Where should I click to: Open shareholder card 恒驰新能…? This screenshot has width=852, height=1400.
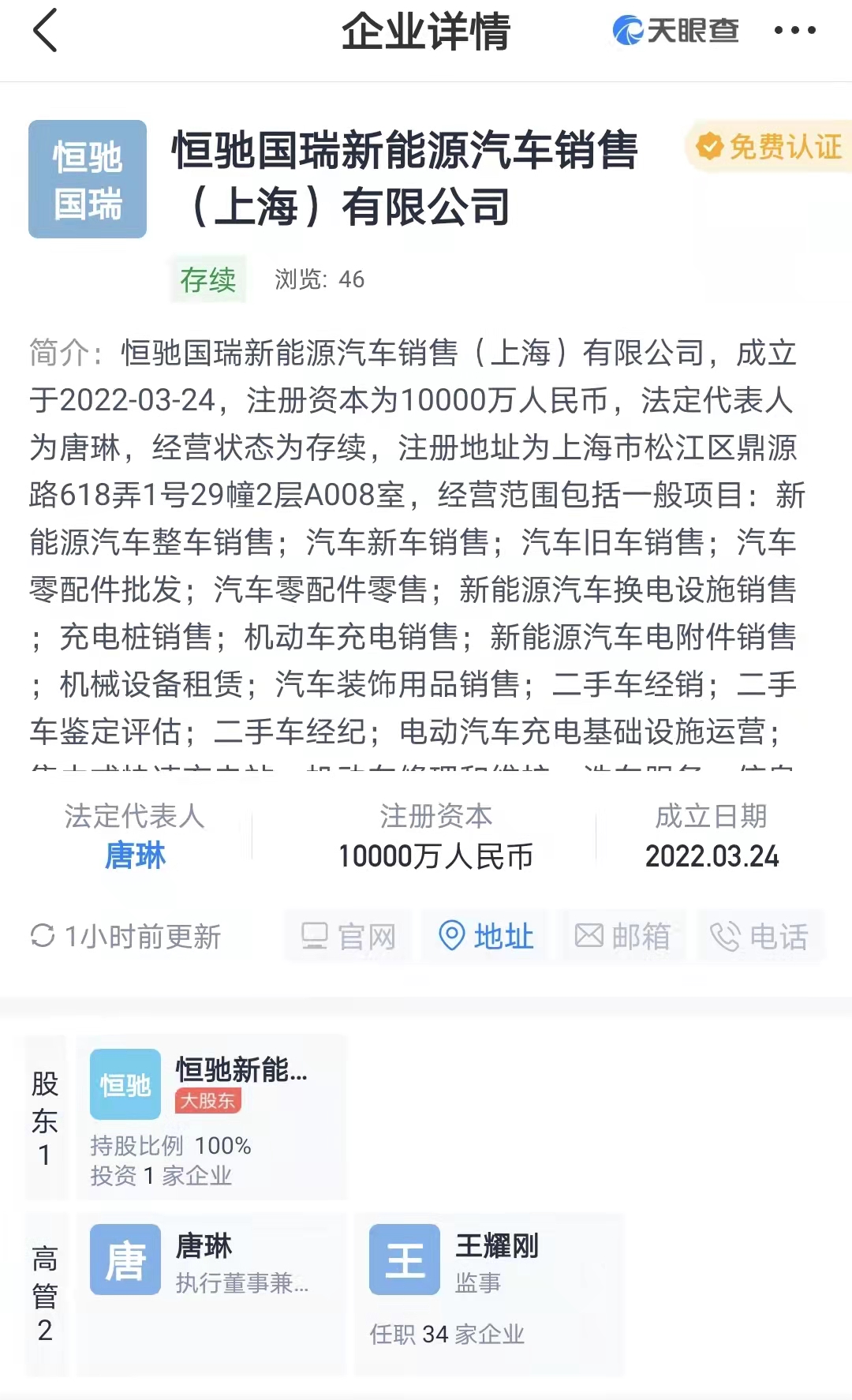pyautogui.click(x=211, y=1117)
